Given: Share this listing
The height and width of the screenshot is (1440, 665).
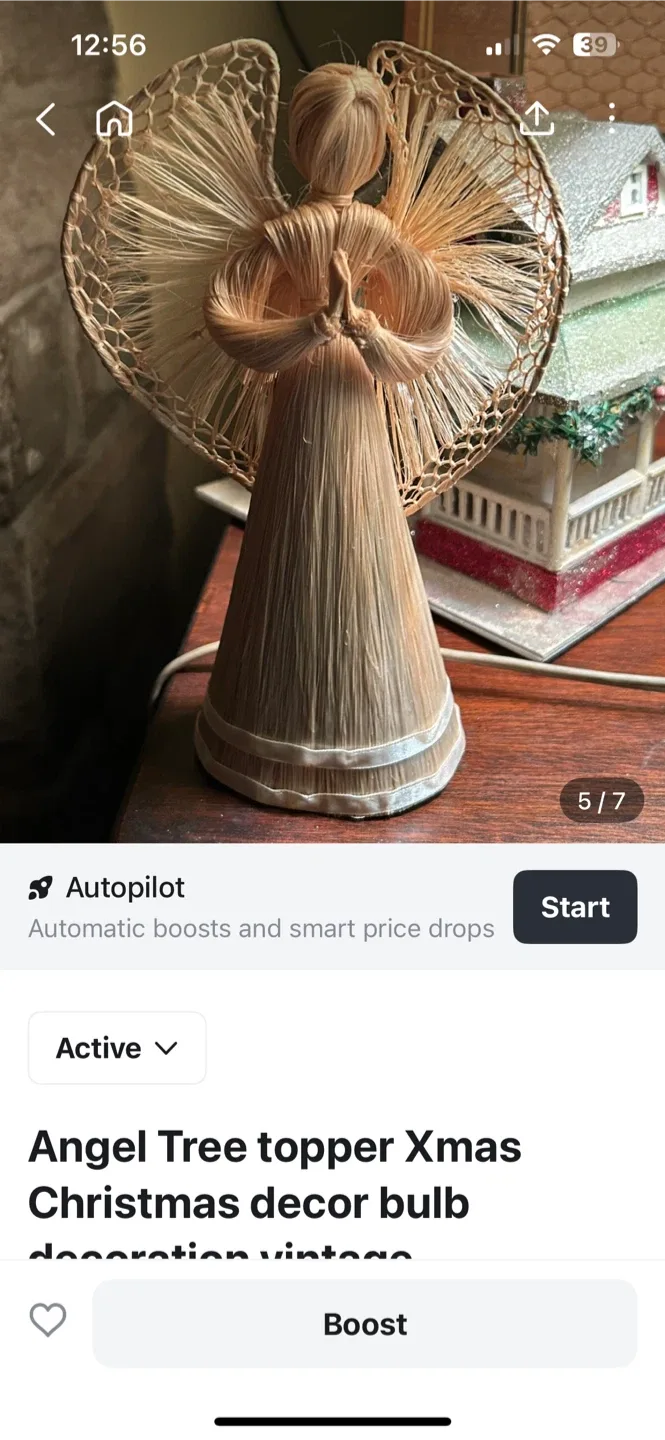Looking at the screenshot, I should tap(537, 120).
